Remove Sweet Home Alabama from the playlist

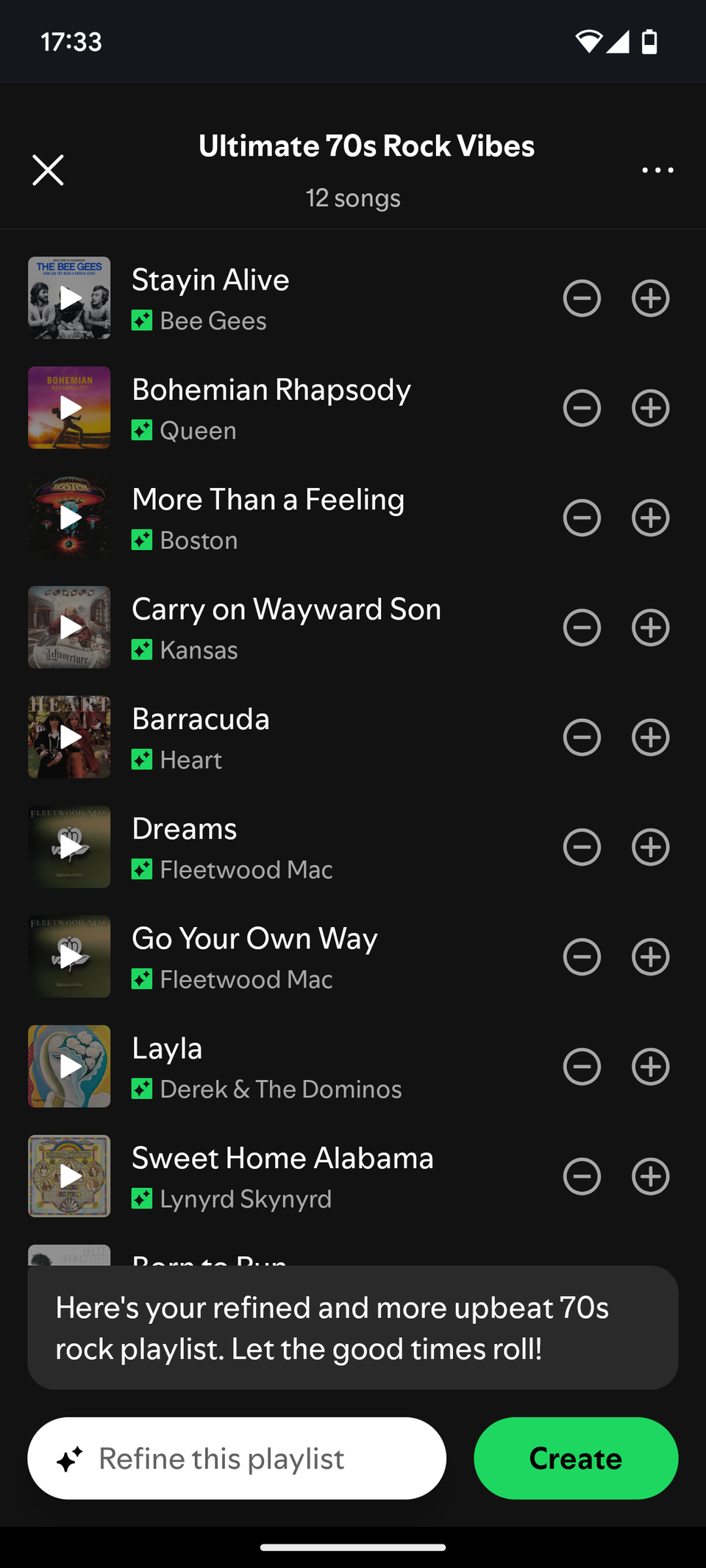pos(582,1176)
